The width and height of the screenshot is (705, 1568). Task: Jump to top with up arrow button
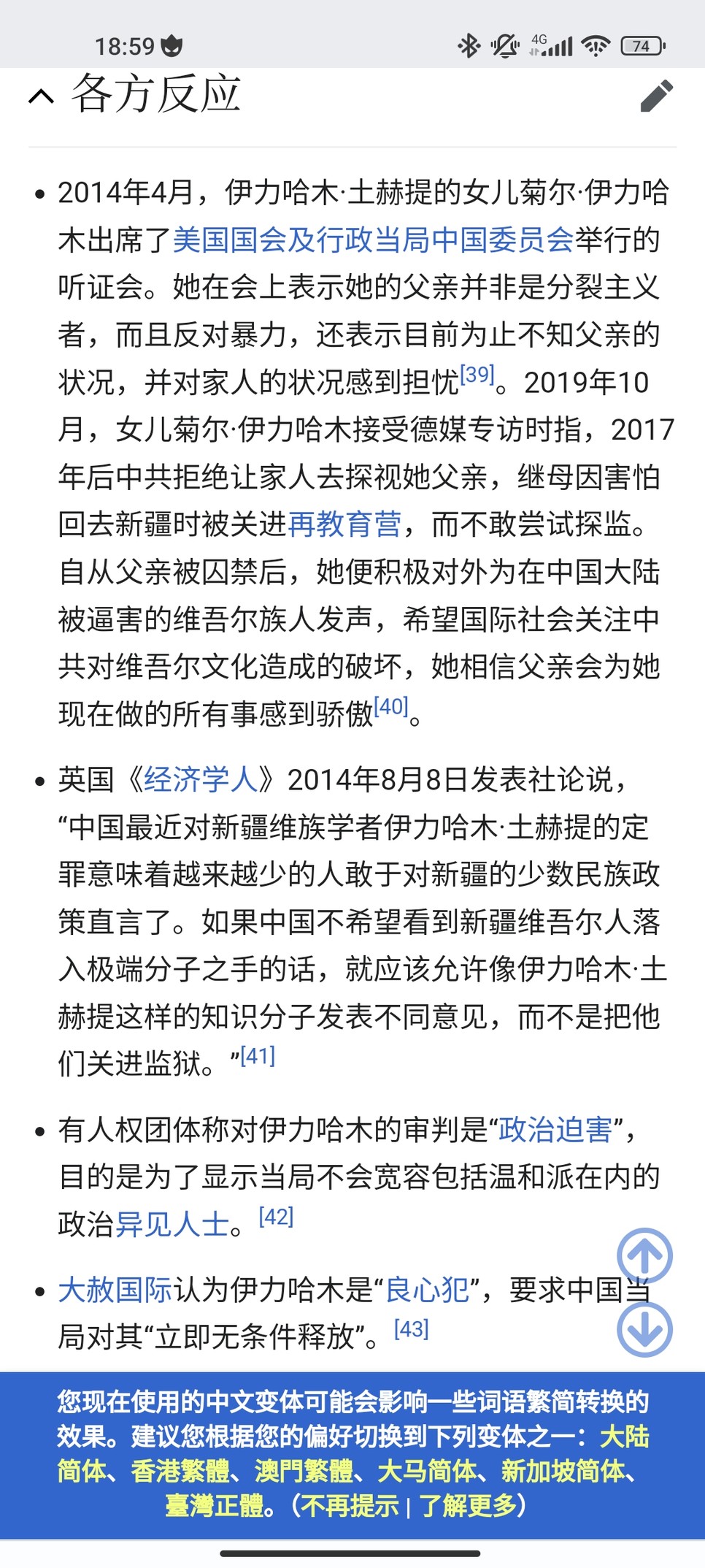644,1255
